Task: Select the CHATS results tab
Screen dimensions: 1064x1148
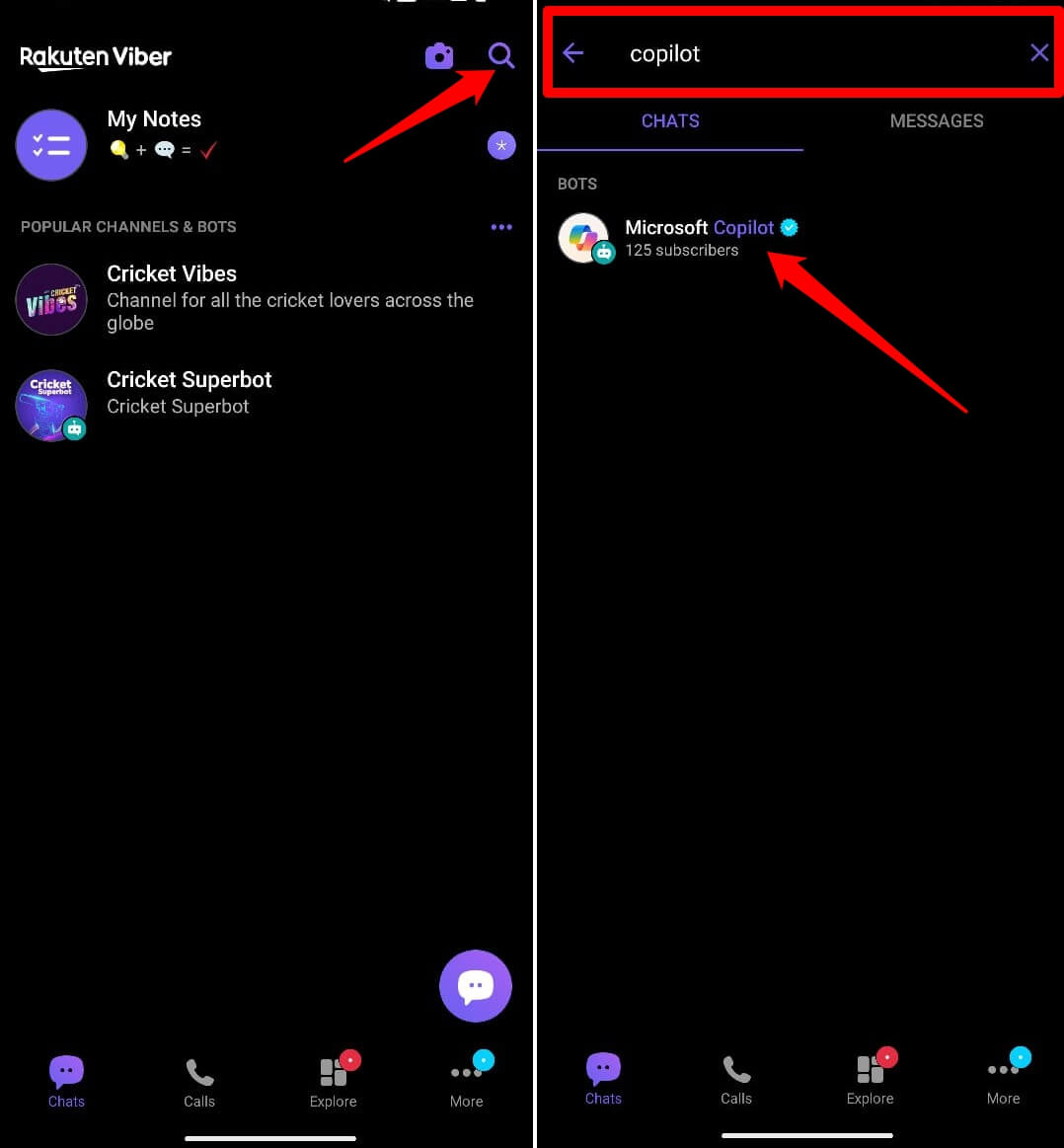Action: (x=670, y=121)
